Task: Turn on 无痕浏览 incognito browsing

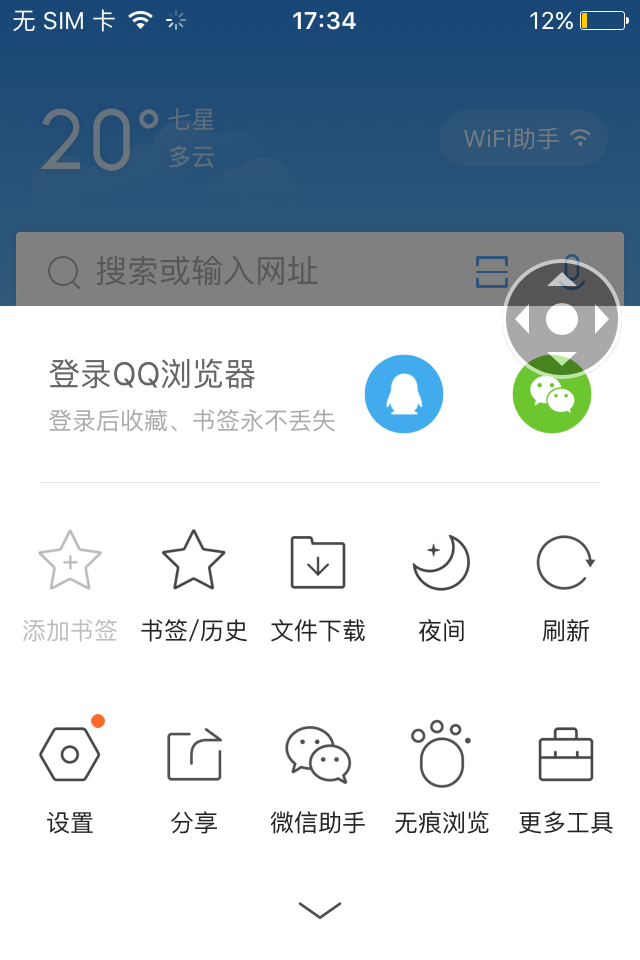Action: 441,777
